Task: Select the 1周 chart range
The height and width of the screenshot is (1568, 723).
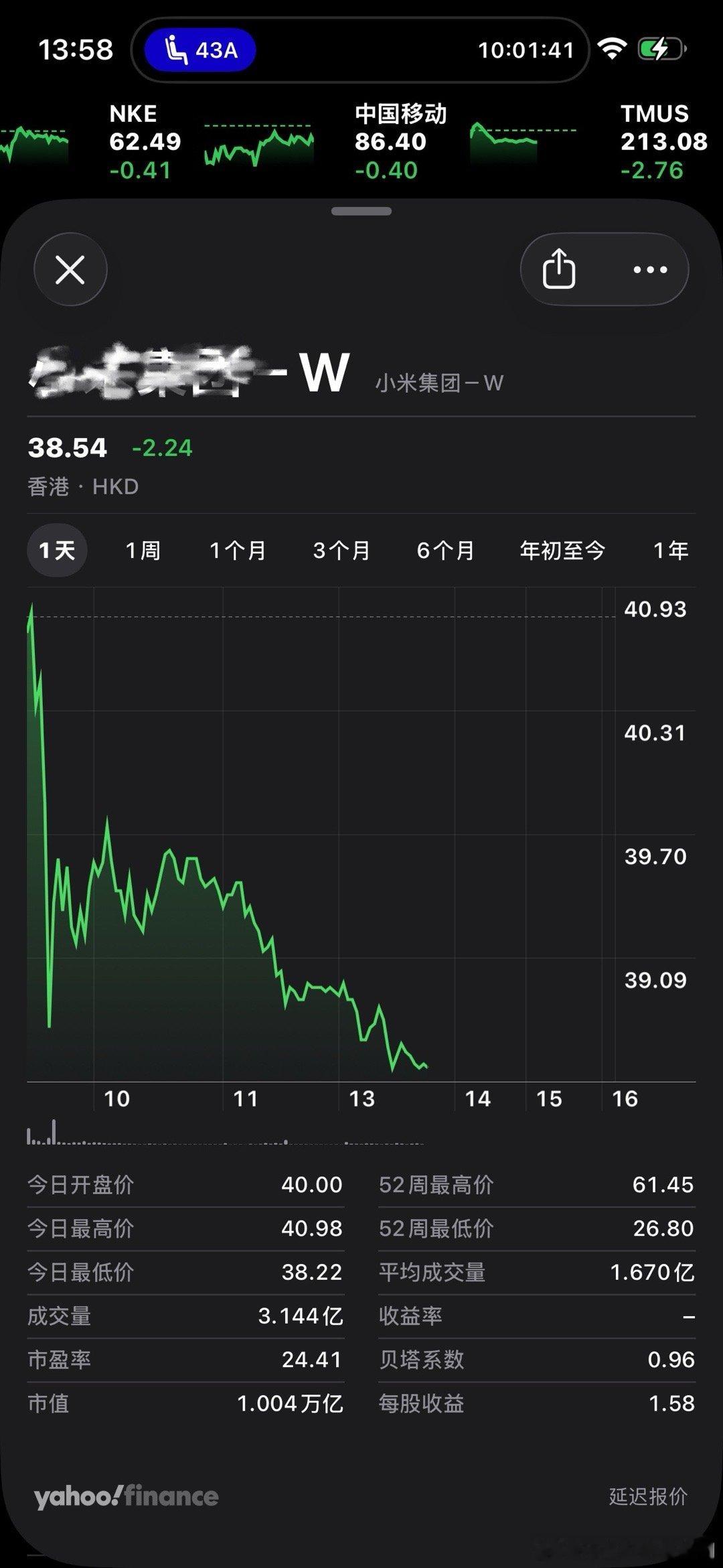Action: click(143, 551)
